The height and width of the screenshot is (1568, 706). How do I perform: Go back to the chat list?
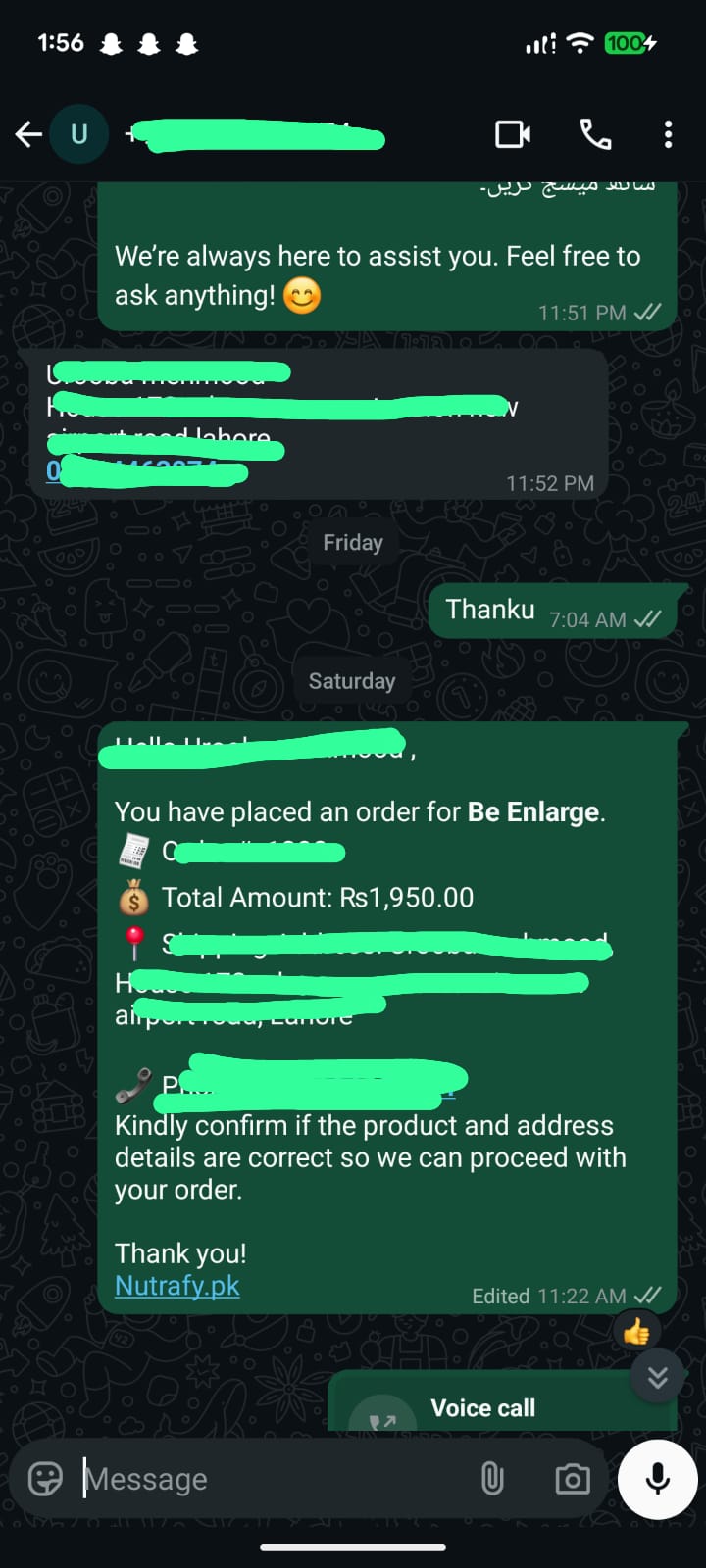tap(28, 134)
